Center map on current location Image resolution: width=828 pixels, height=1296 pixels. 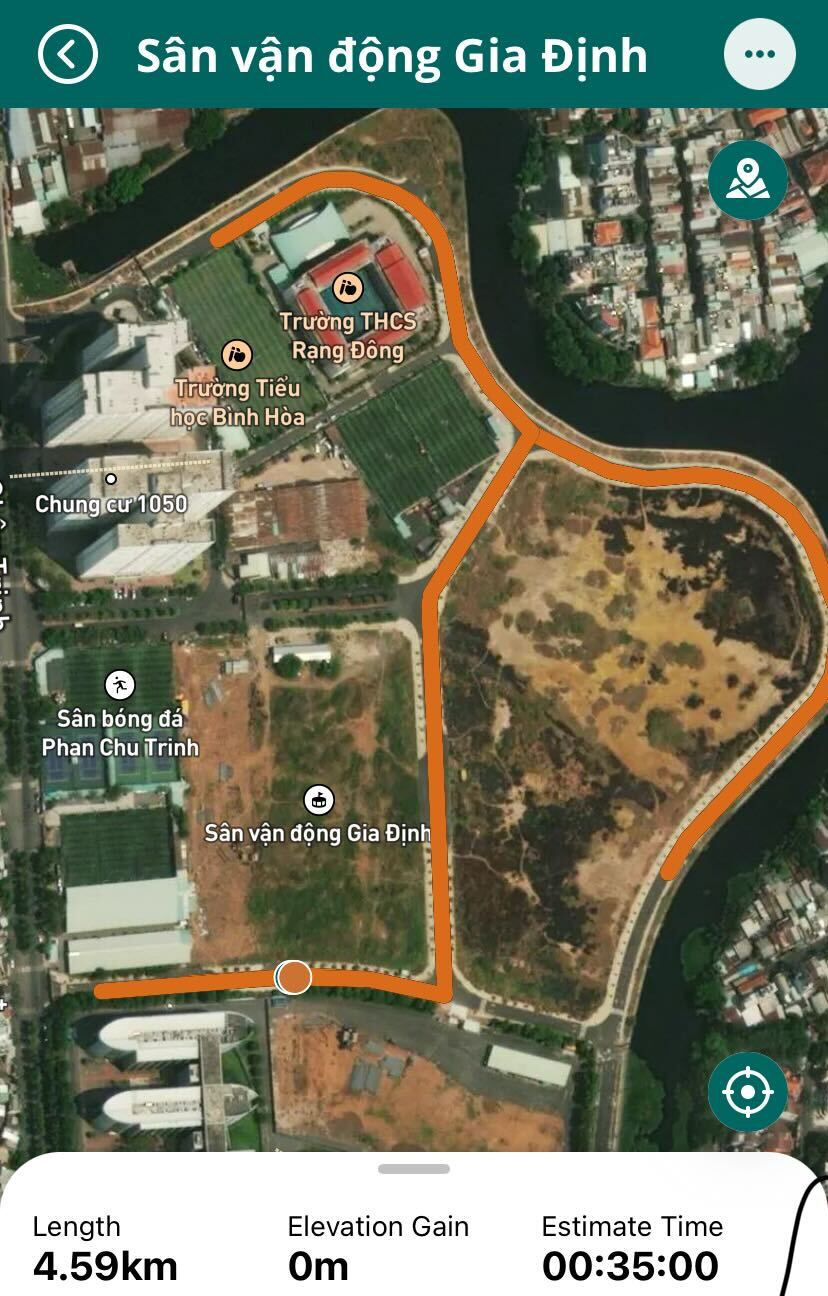point(747,1092)
